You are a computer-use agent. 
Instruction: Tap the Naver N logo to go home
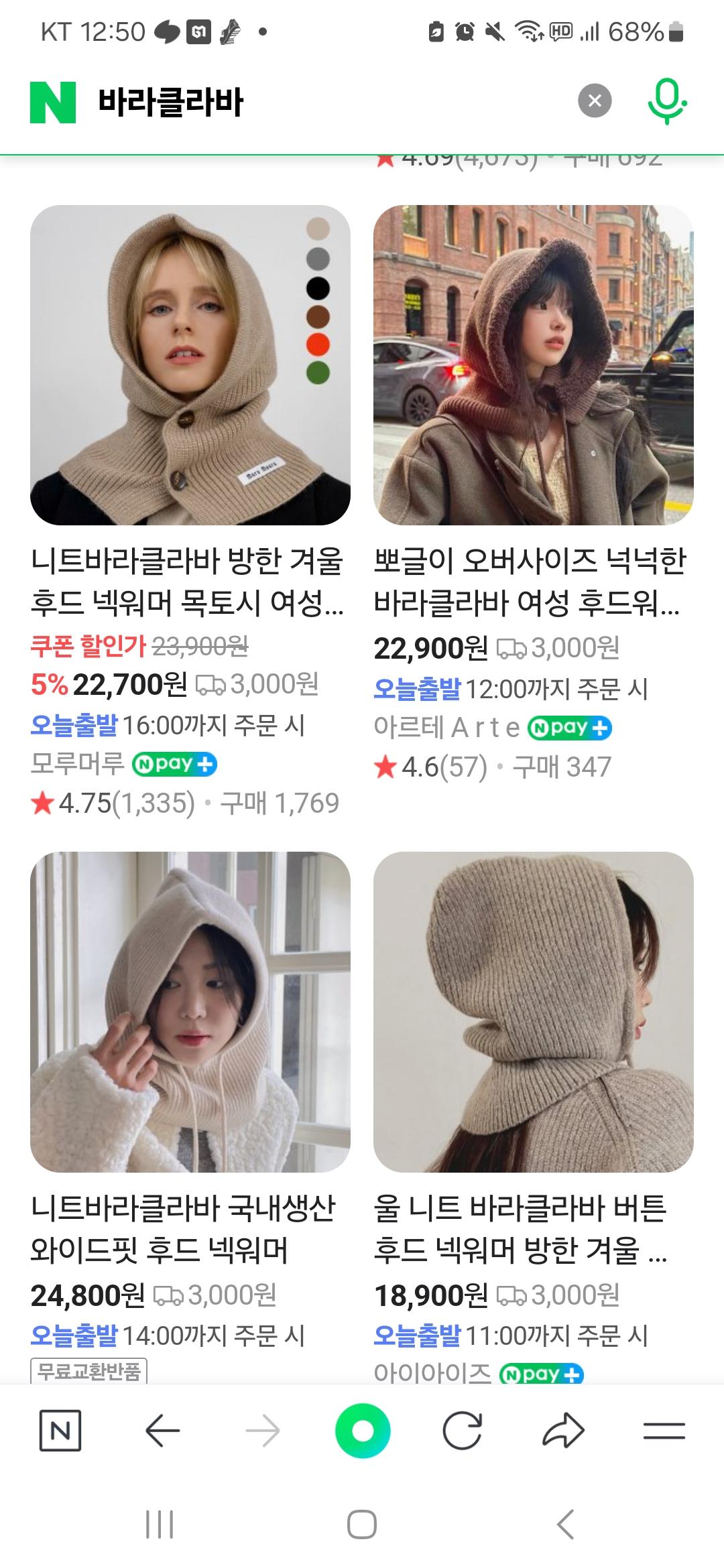pos(53,103)
